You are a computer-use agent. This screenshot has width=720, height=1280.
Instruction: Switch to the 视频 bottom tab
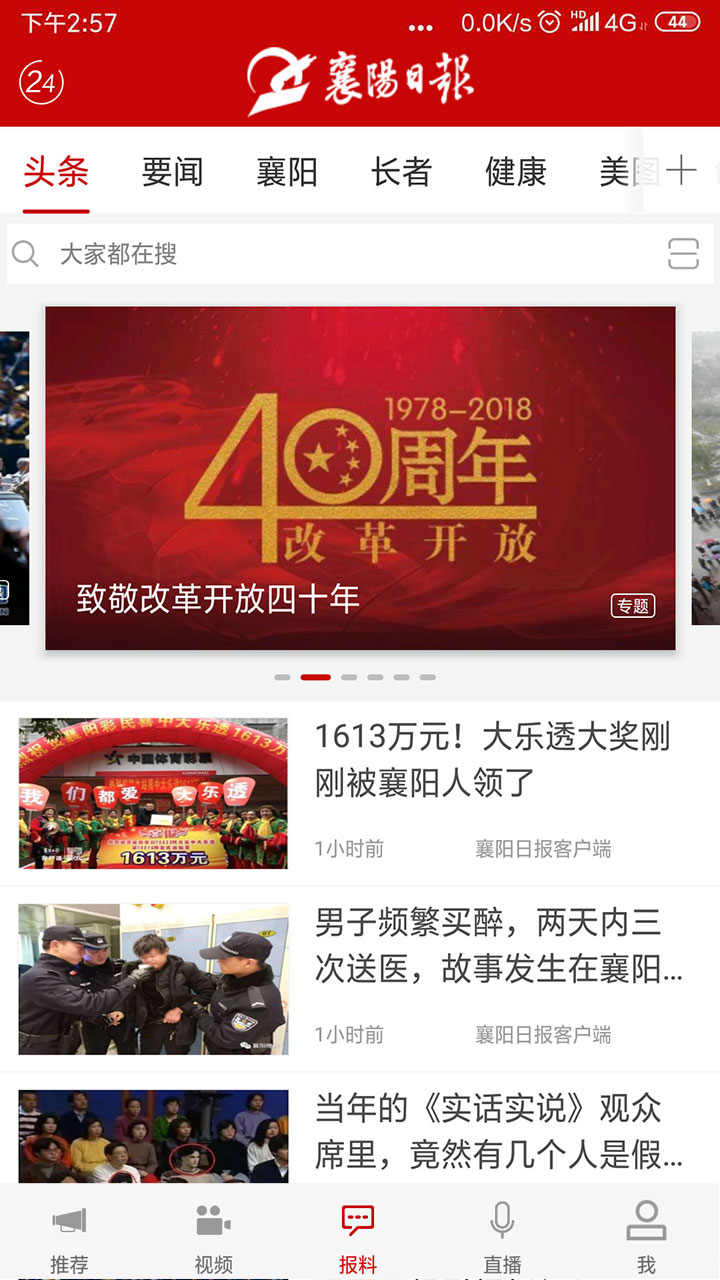tap(213, 1238)
